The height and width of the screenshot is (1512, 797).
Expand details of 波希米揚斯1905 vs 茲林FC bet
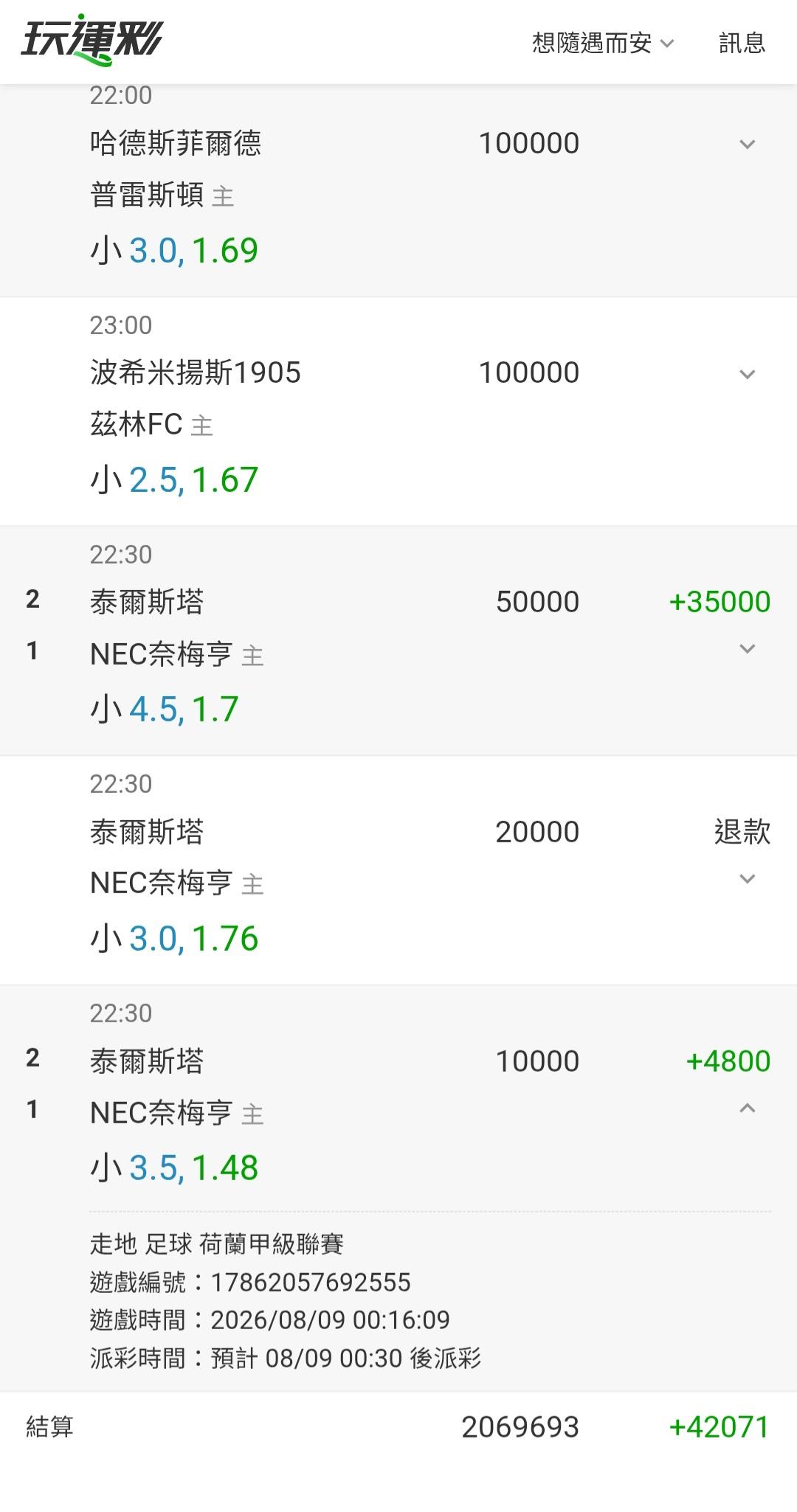747,374
